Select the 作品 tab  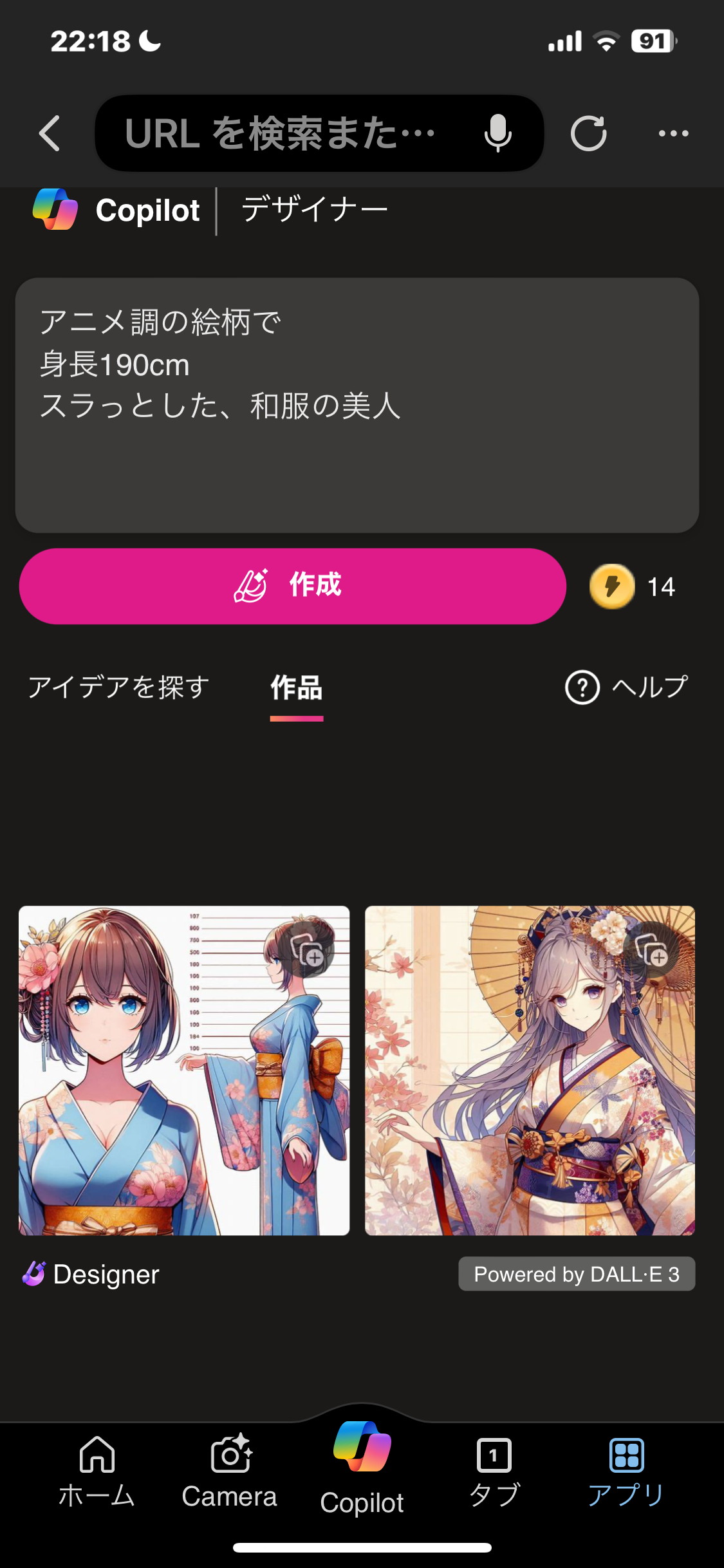[296, 689]
